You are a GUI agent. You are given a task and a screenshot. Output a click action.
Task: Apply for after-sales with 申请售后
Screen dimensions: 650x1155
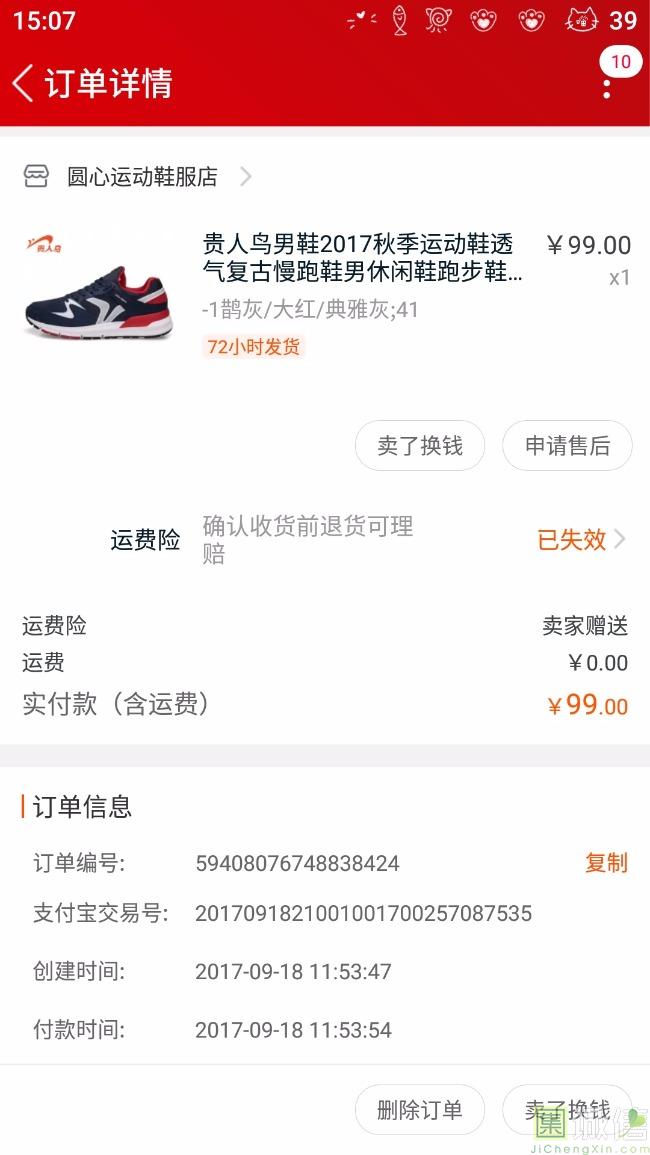pos(567,446)
